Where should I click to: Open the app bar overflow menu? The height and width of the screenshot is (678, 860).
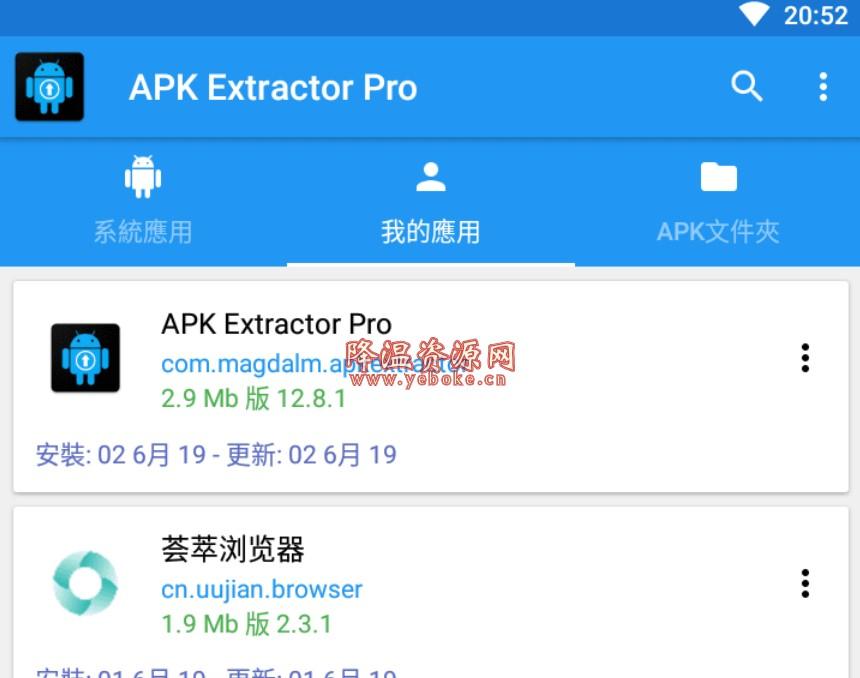(x=823, y=87)
